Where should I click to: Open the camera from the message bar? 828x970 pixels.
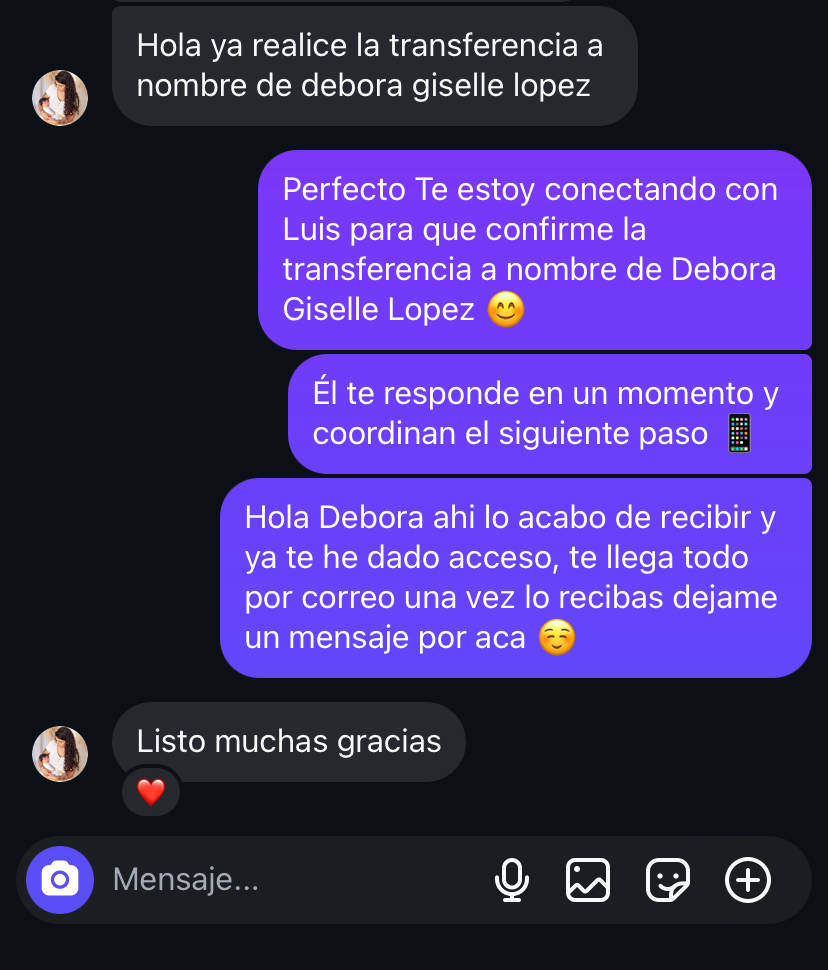tap(60, 880)
